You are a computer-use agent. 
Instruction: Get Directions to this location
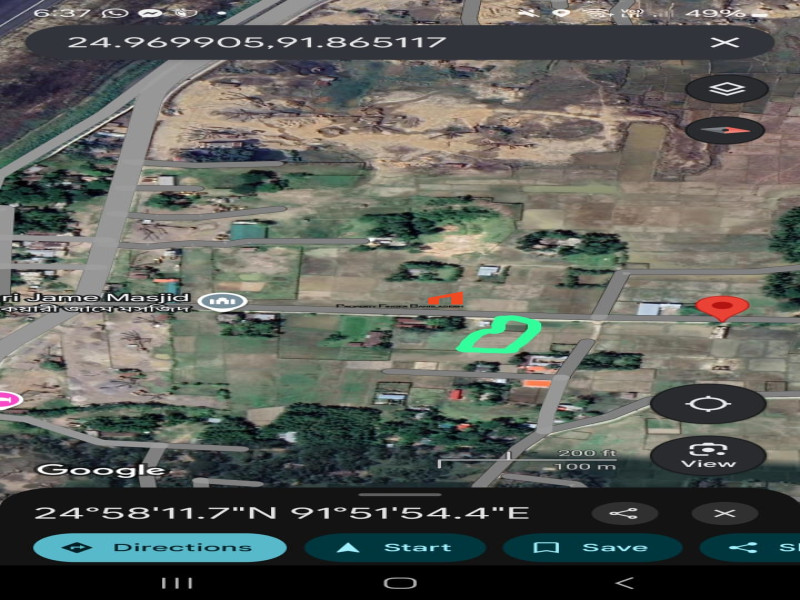[160, 547]
